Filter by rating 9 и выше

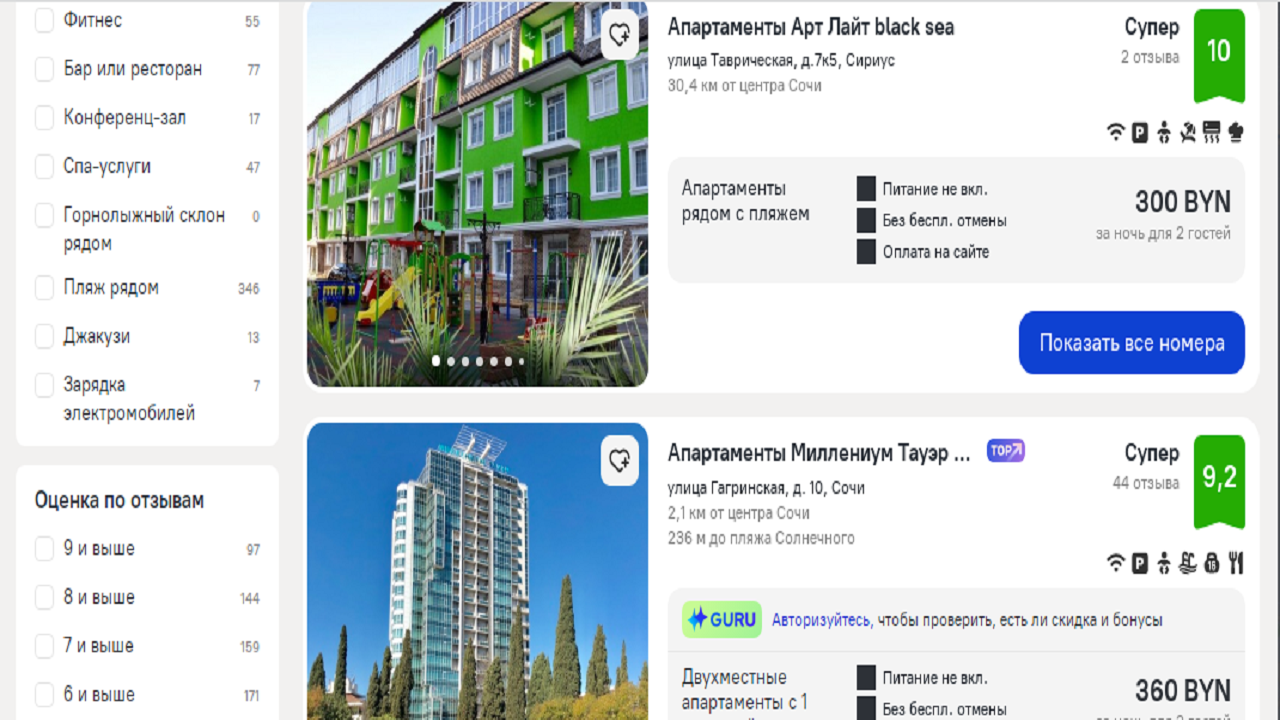[44, 549]
